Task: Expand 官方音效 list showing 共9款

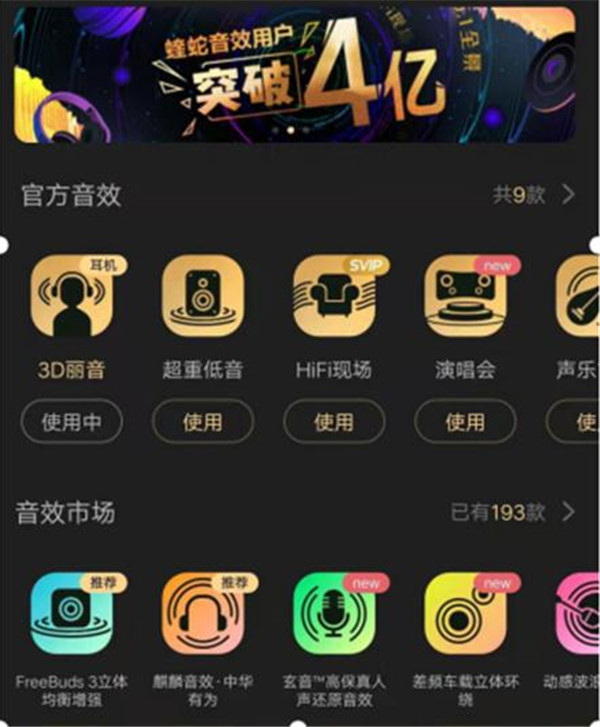Action: click(534, 194)
